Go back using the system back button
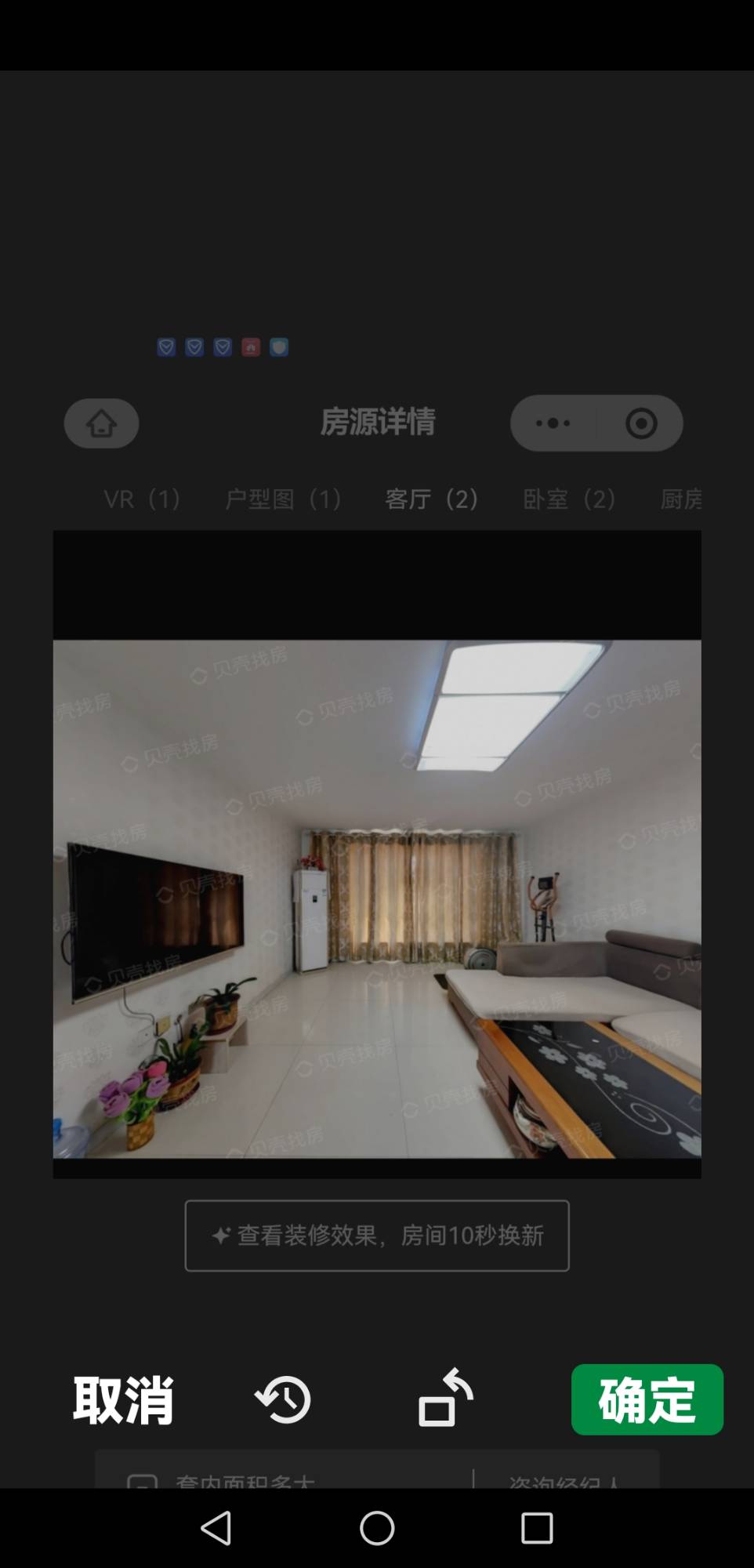This screenshot has width=754, height=1568. (x=216, y=1528)
